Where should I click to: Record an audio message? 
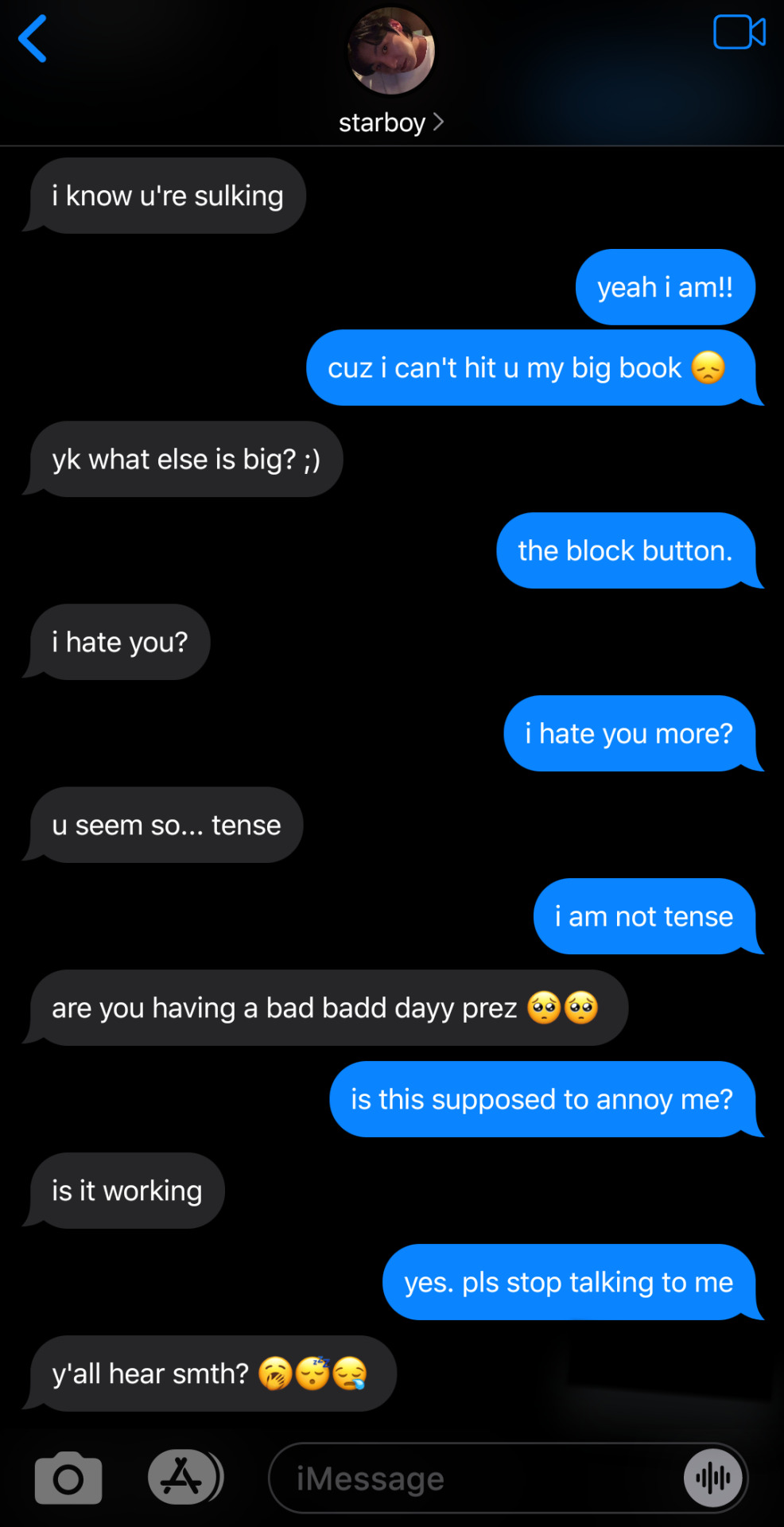click(x=713, y=1478)
